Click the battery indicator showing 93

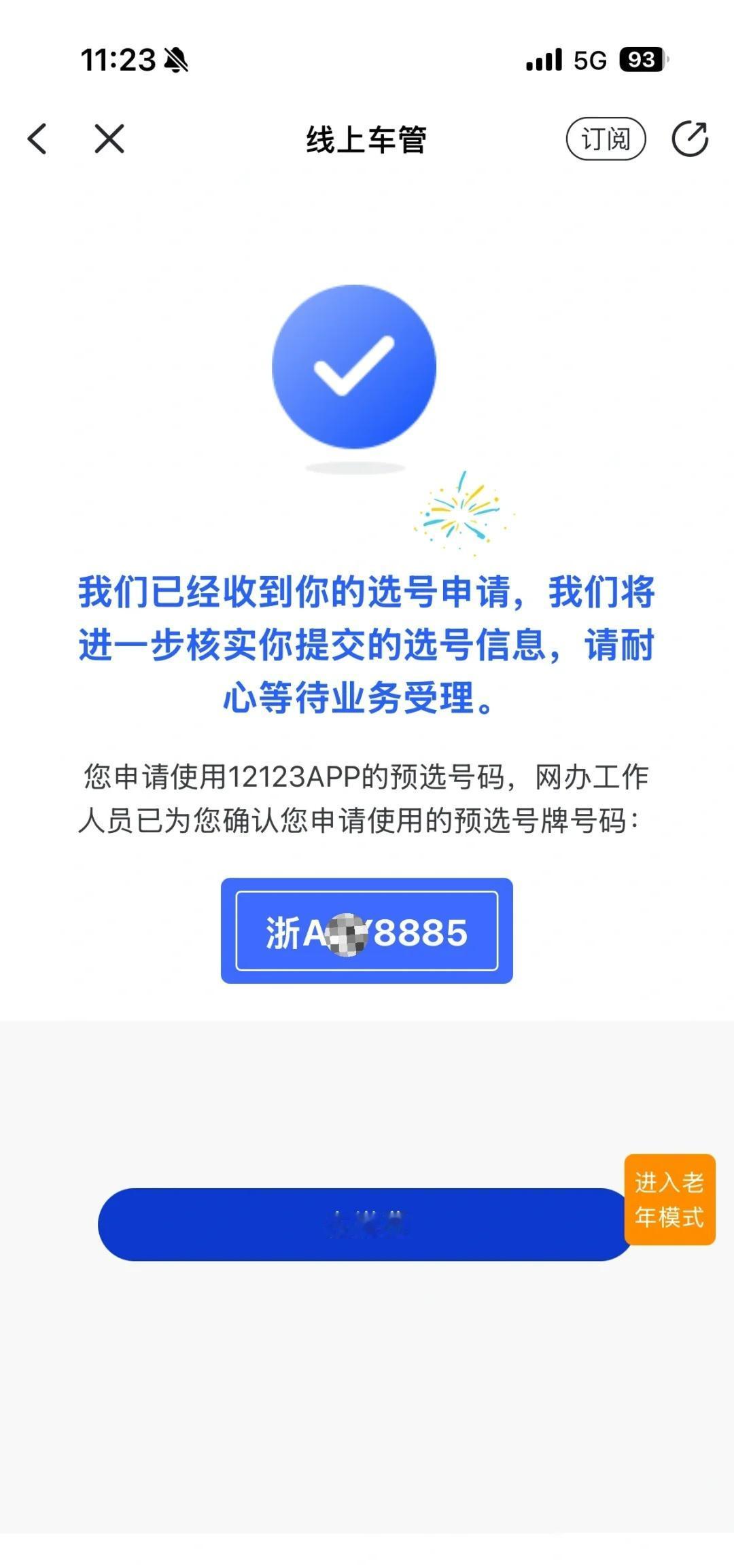[642, 61]
